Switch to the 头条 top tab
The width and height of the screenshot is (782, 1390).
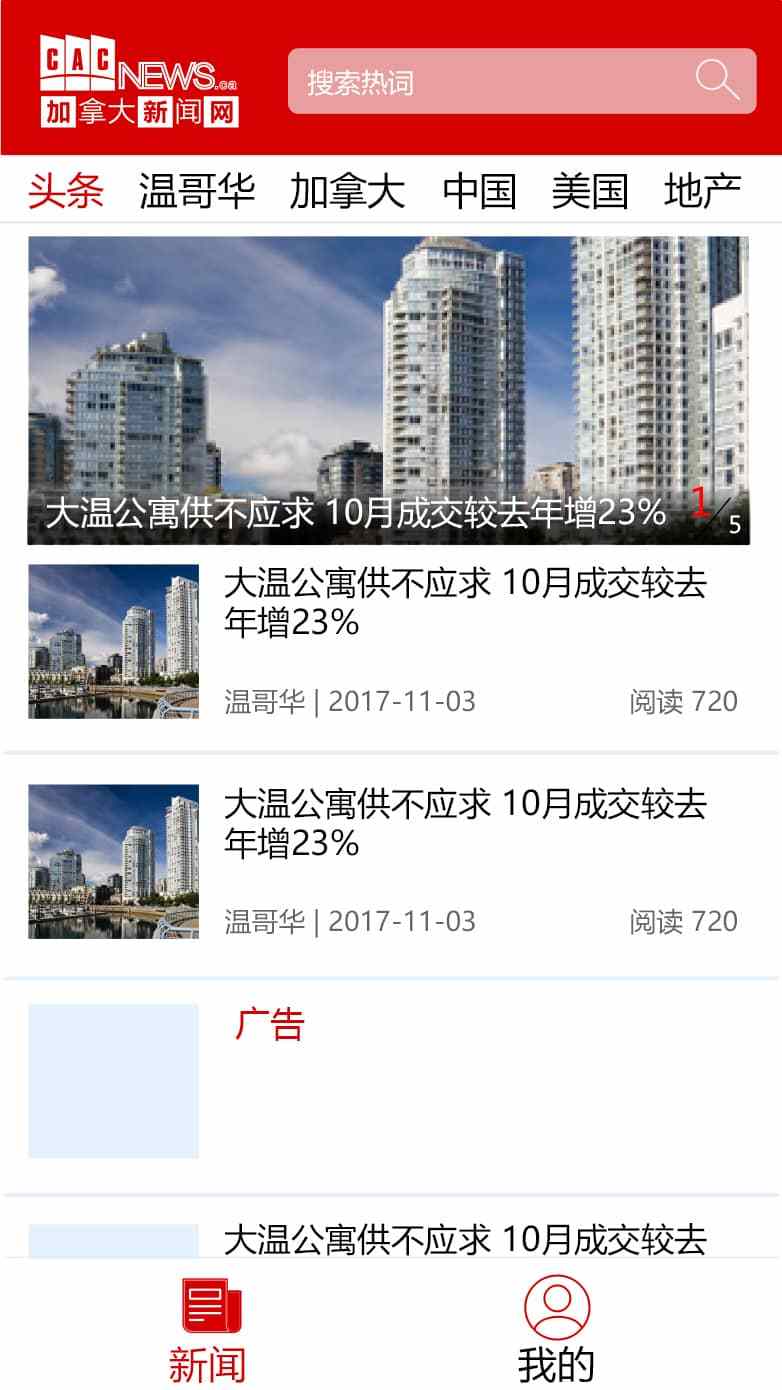pos(66,190)
